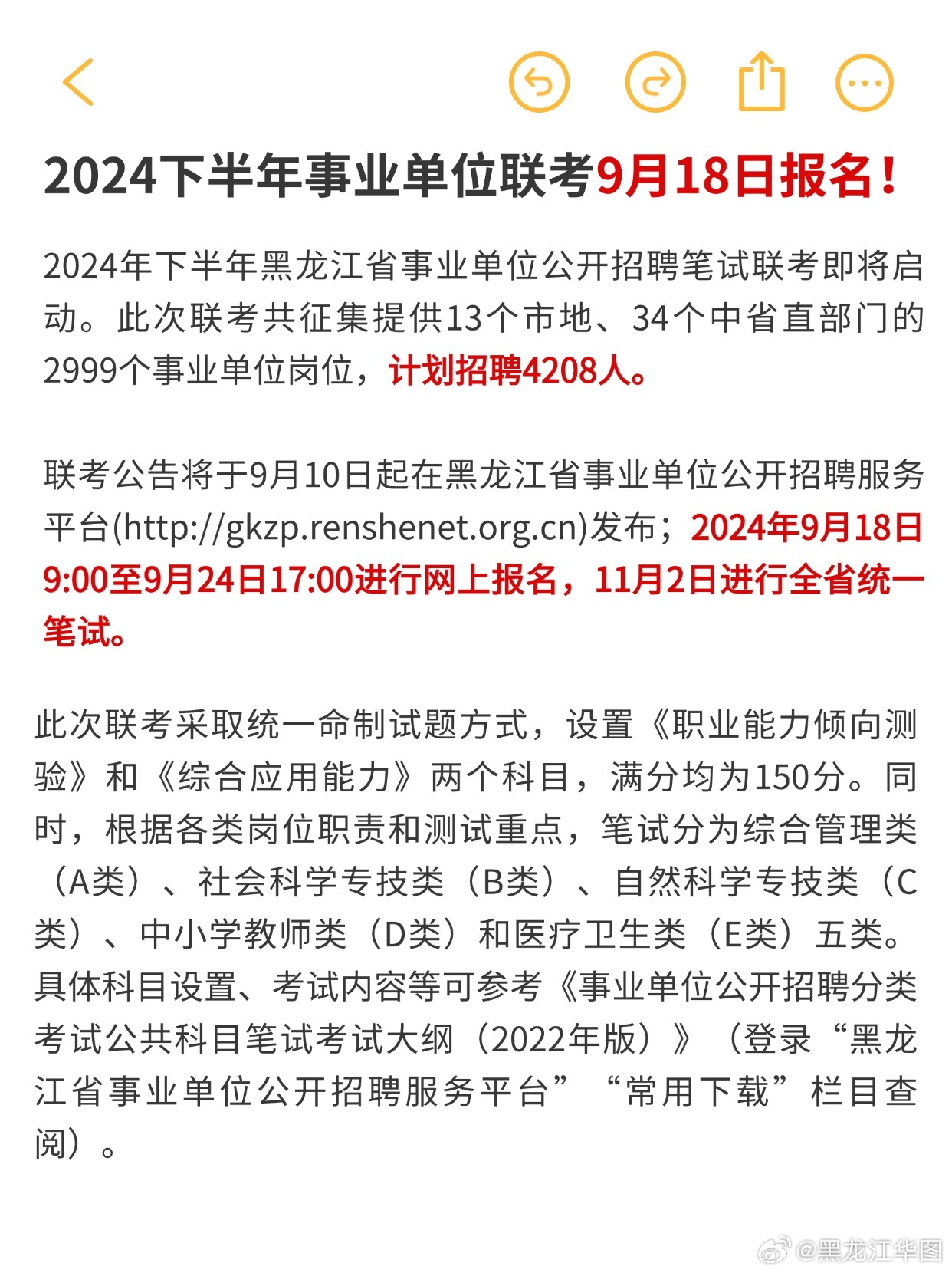
Task: Undo the last edit
Action: 539,82
